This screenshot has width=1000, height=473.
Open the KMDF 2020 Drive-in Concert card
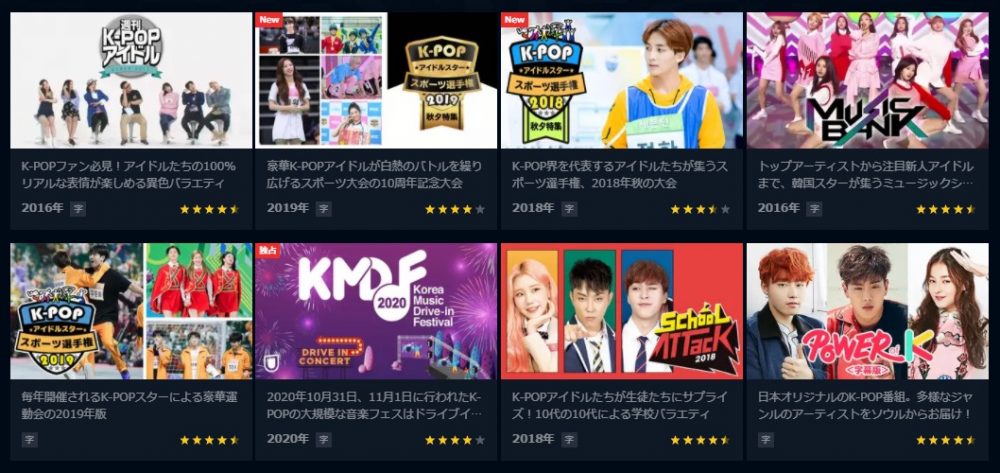pyautogui.click(x=376, y=311)
